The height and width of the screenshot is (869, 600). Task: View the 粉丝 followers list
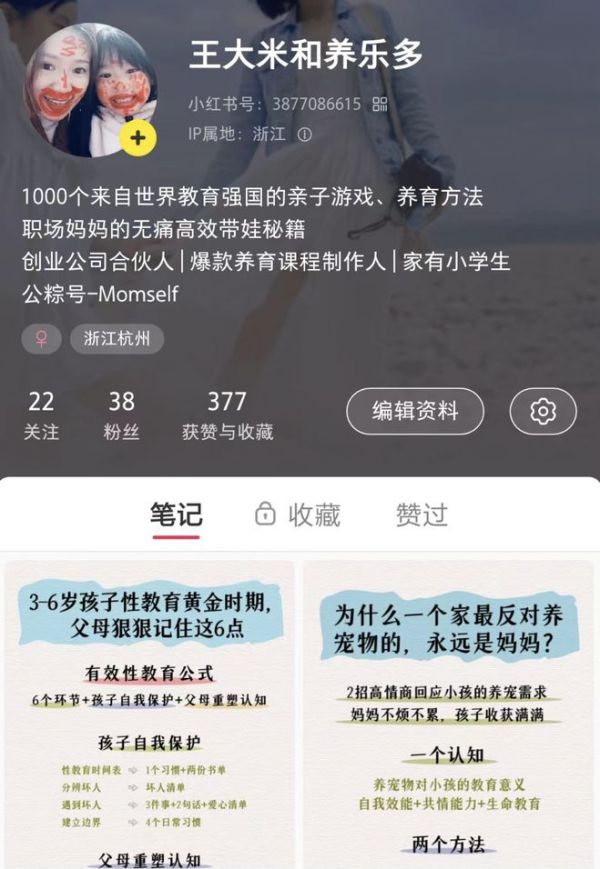coord(121,415)
